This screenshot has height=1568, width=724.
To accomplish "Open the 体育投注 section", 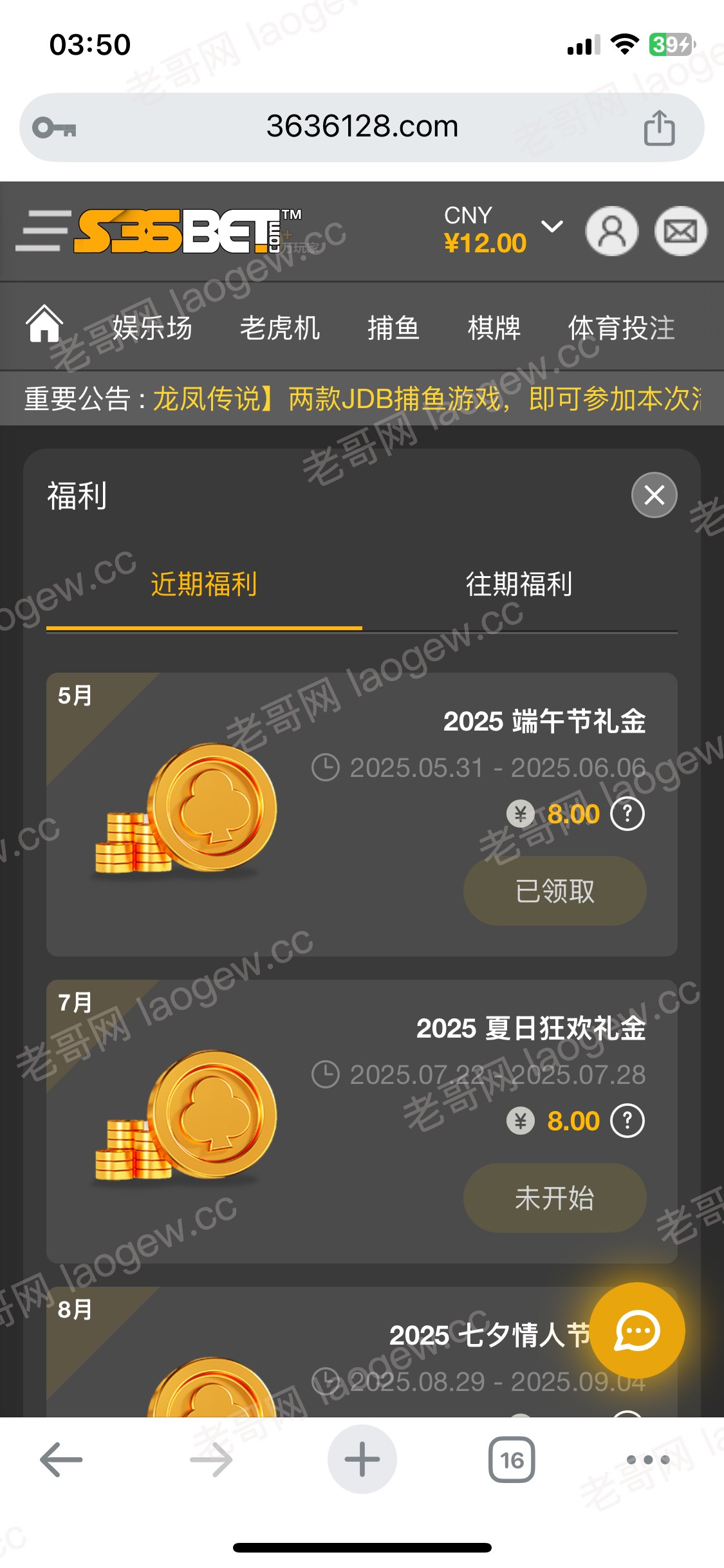I will (x=621, y=328).
